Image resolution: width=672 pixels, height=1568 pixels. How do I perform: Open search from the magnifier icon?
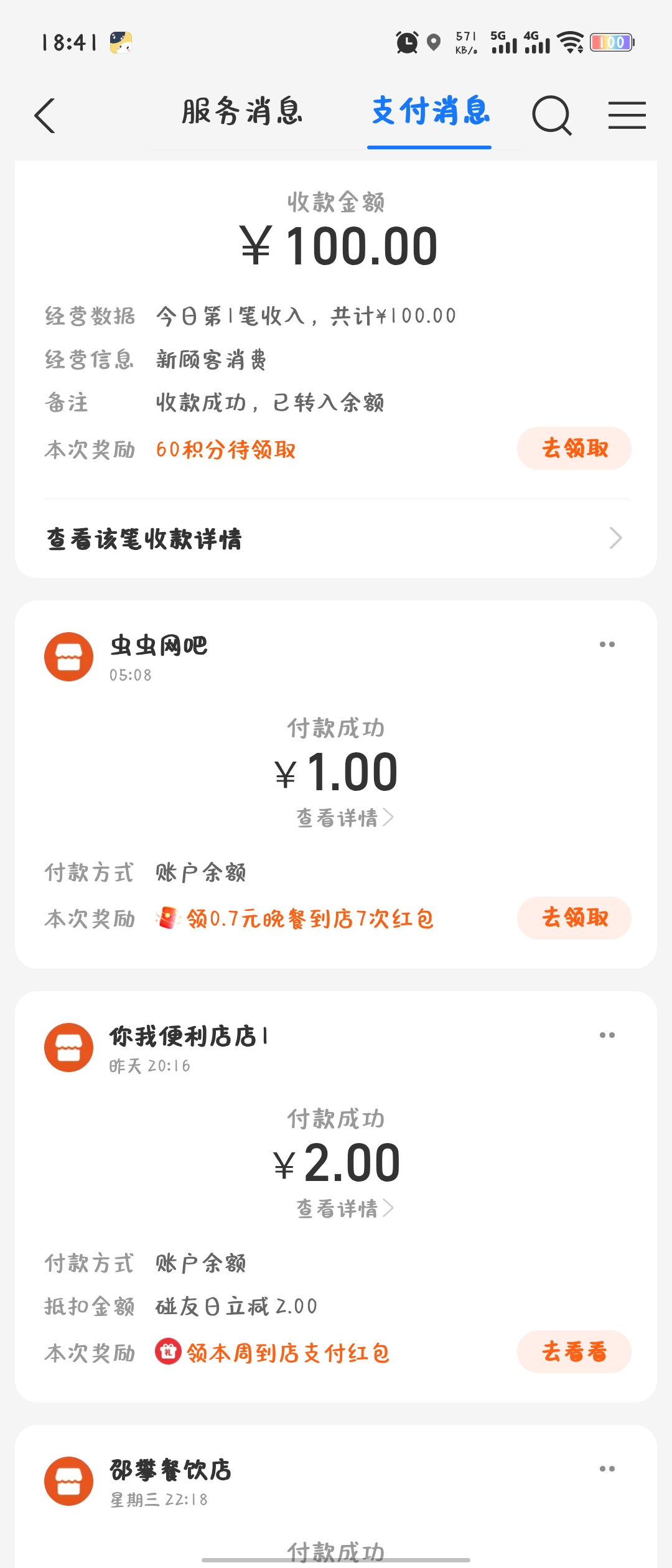pyautogui.click(x=551, y=116)
